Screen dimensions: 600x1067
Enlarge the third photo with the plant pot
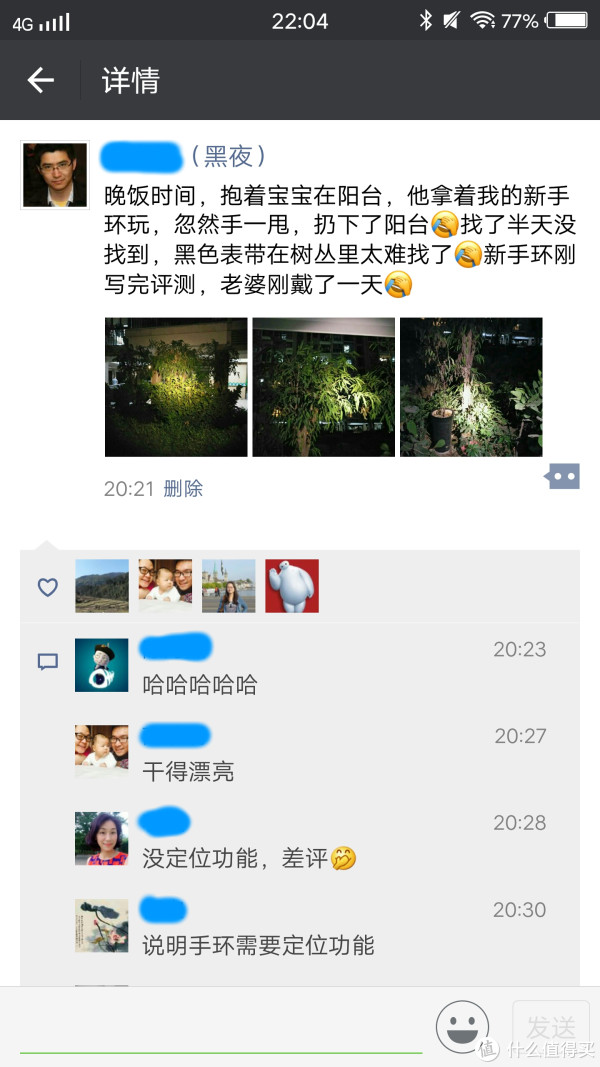coord(471,387)
